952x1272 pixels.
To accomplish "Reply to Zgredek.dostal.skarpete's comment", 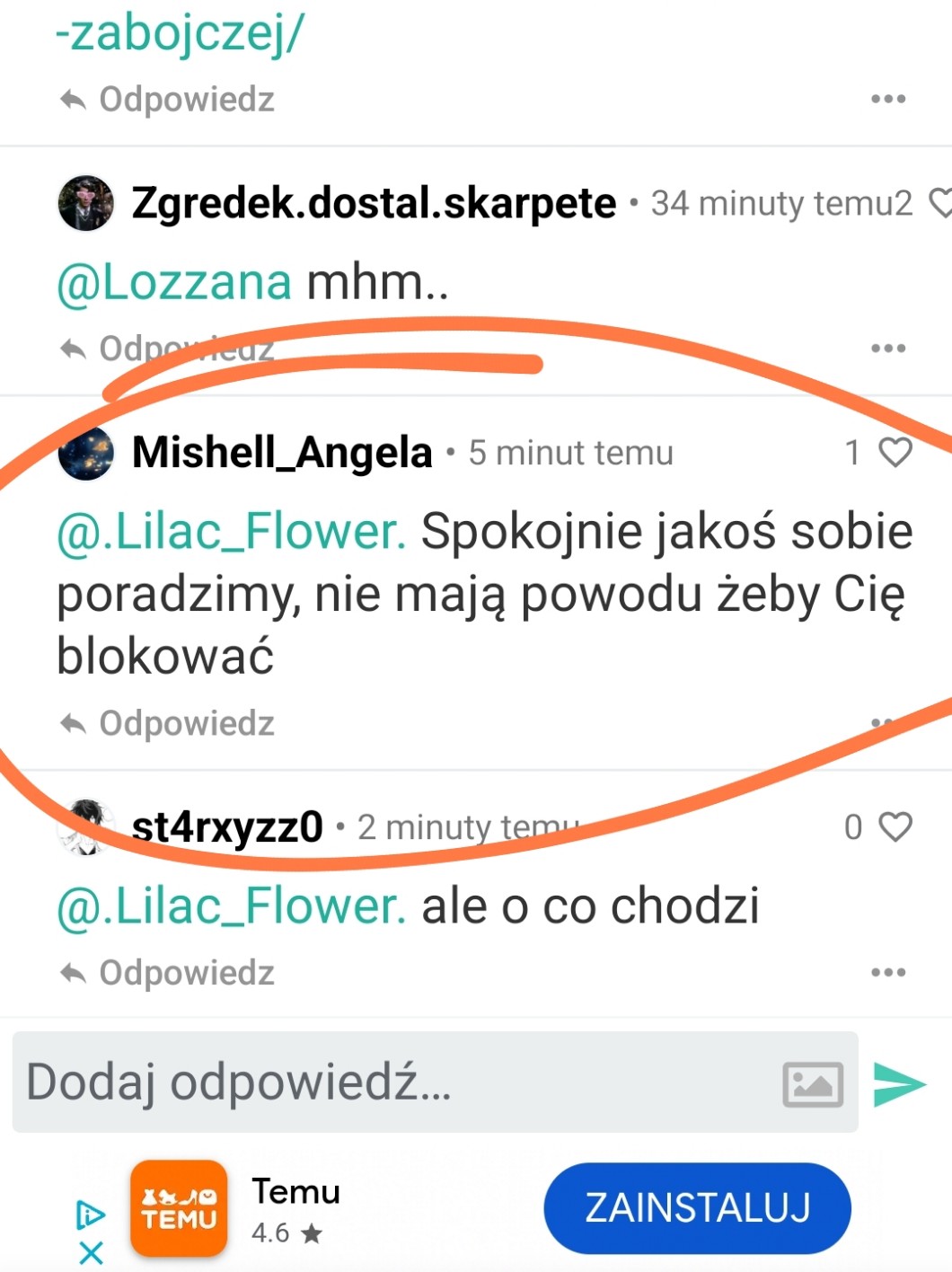I will tap(169, 349).
